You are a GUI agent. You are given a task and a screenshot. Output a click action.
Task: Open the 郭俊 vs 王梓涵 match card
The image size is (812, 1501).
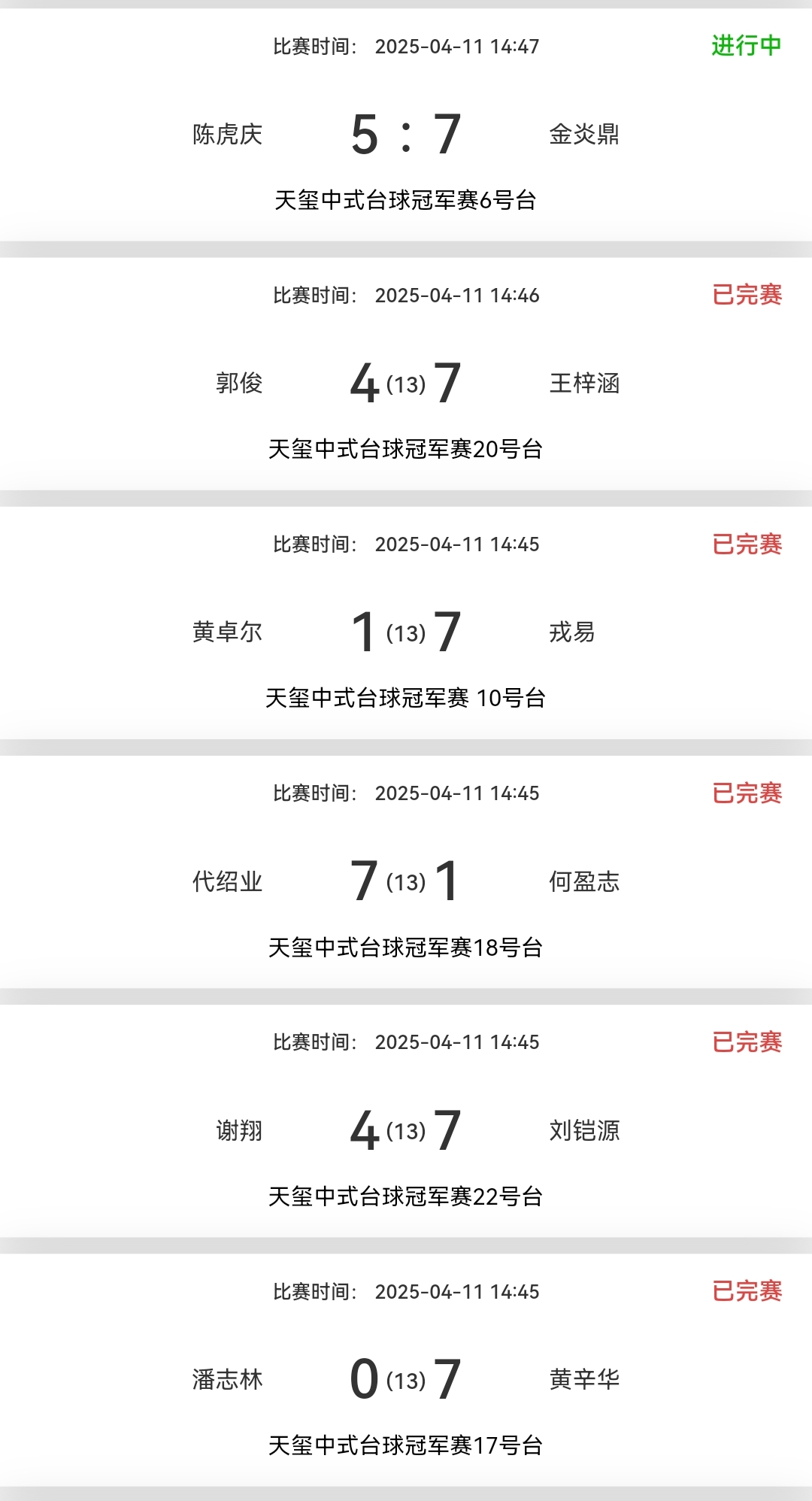[406, 384]
